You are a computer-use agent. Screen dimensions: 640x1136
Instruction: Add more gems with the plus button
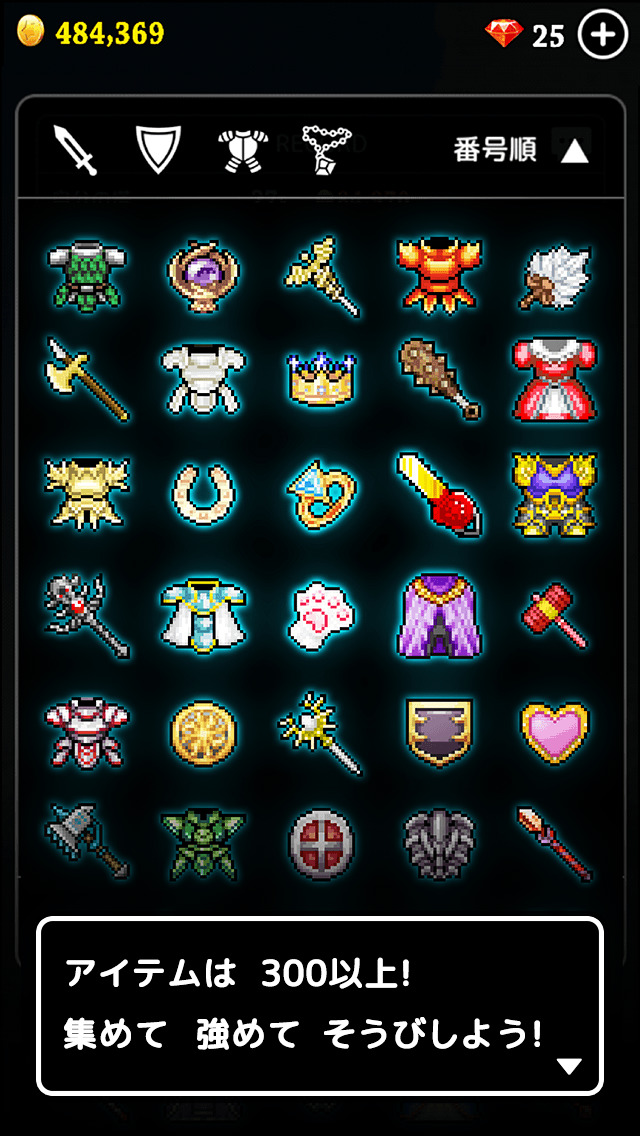tap(603, 35)
